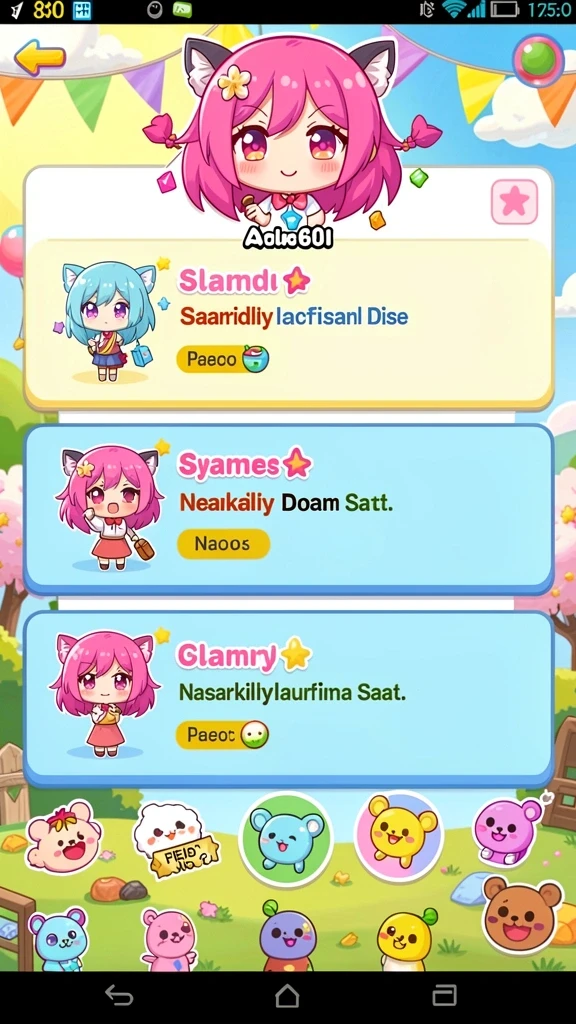Tap the Naoos button under Syames
The image size is (576, 1024).
(223, 543)
